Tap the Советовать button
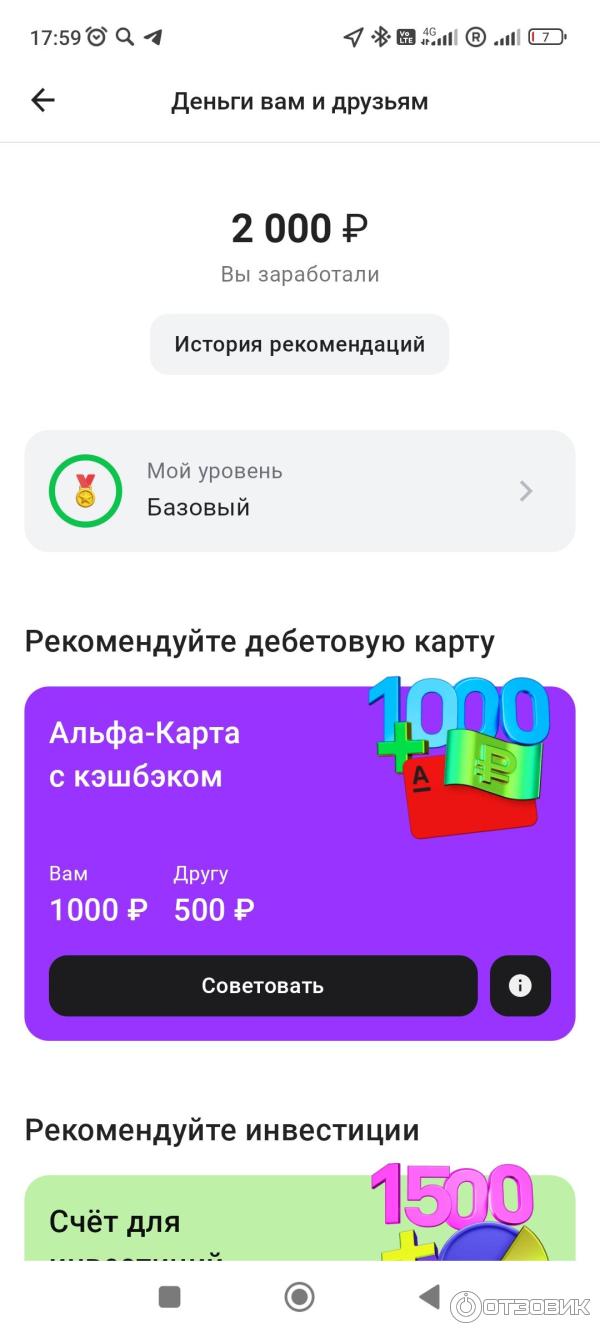The width and height of the screenshot is (600, 1333). (x=263, y=986)
